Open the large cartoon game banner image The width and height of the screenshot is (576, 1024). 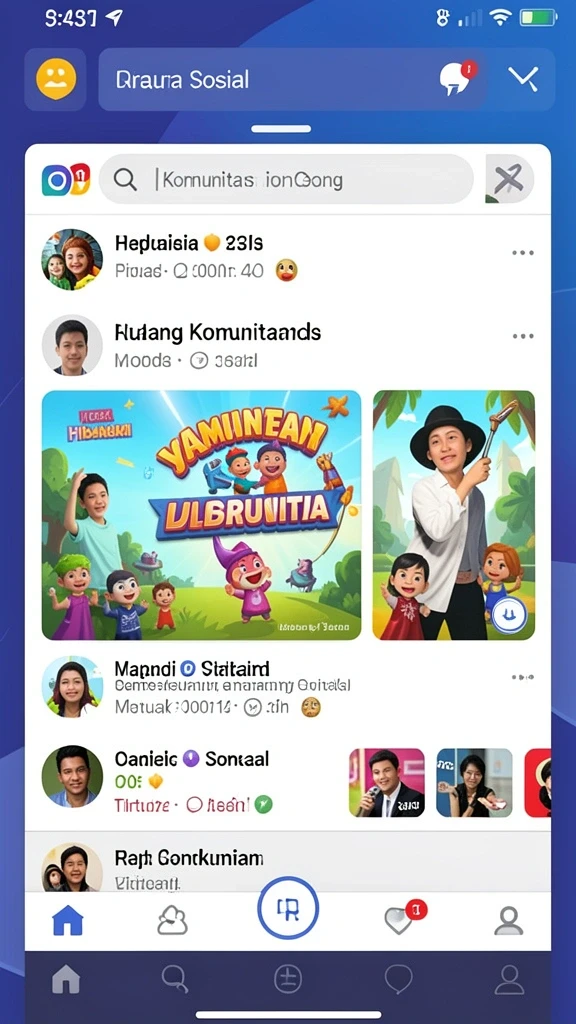tap(201, 515)
